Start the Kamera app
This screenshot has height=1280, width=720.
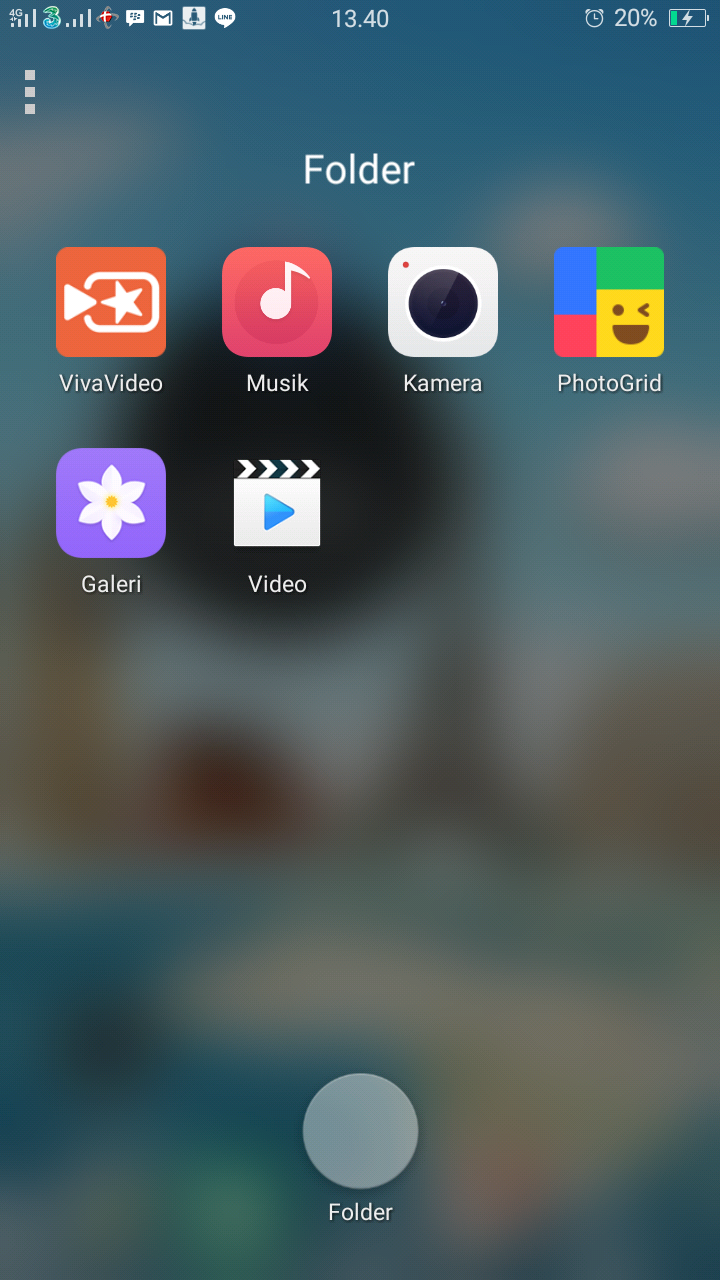pos(443,302)
